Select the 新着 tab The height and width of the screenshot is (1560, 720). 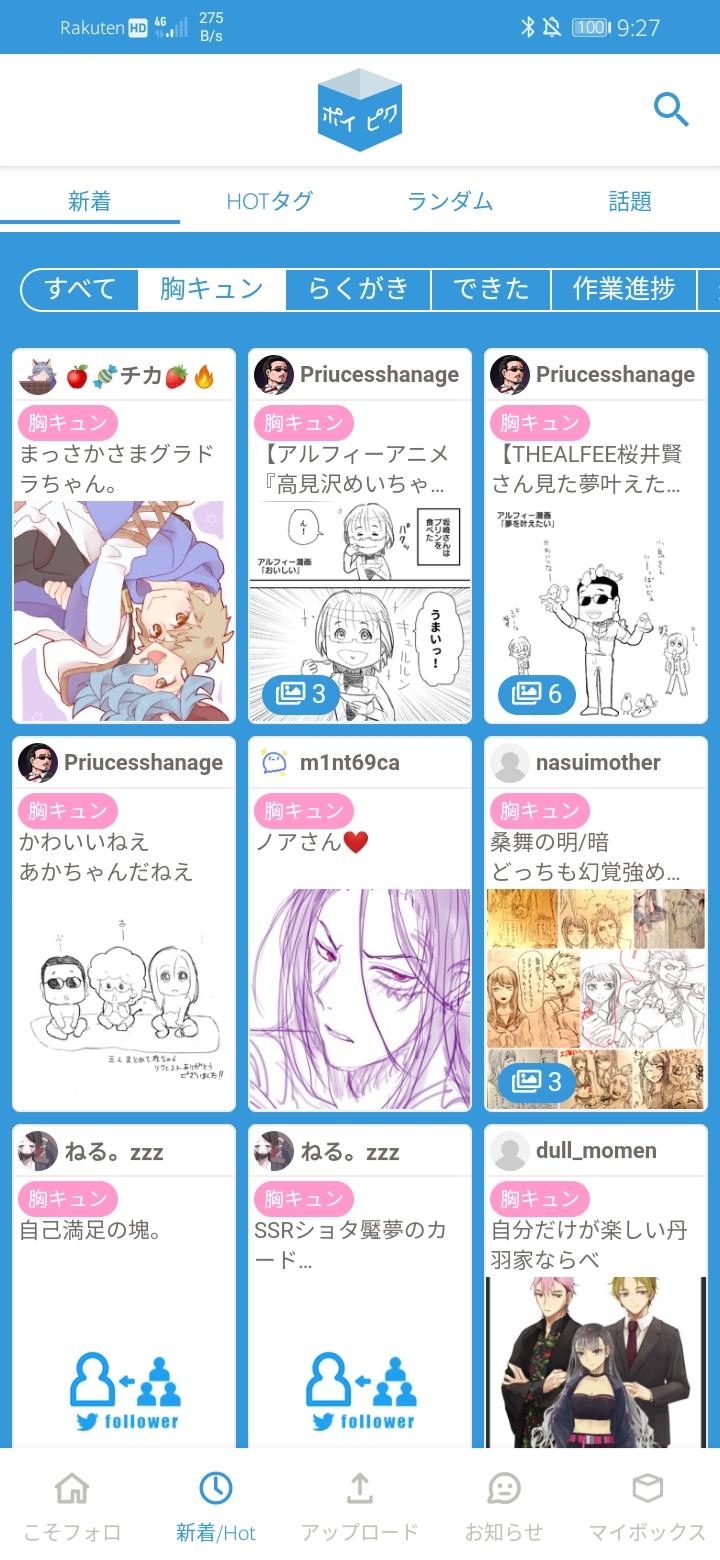coord(90,201)
